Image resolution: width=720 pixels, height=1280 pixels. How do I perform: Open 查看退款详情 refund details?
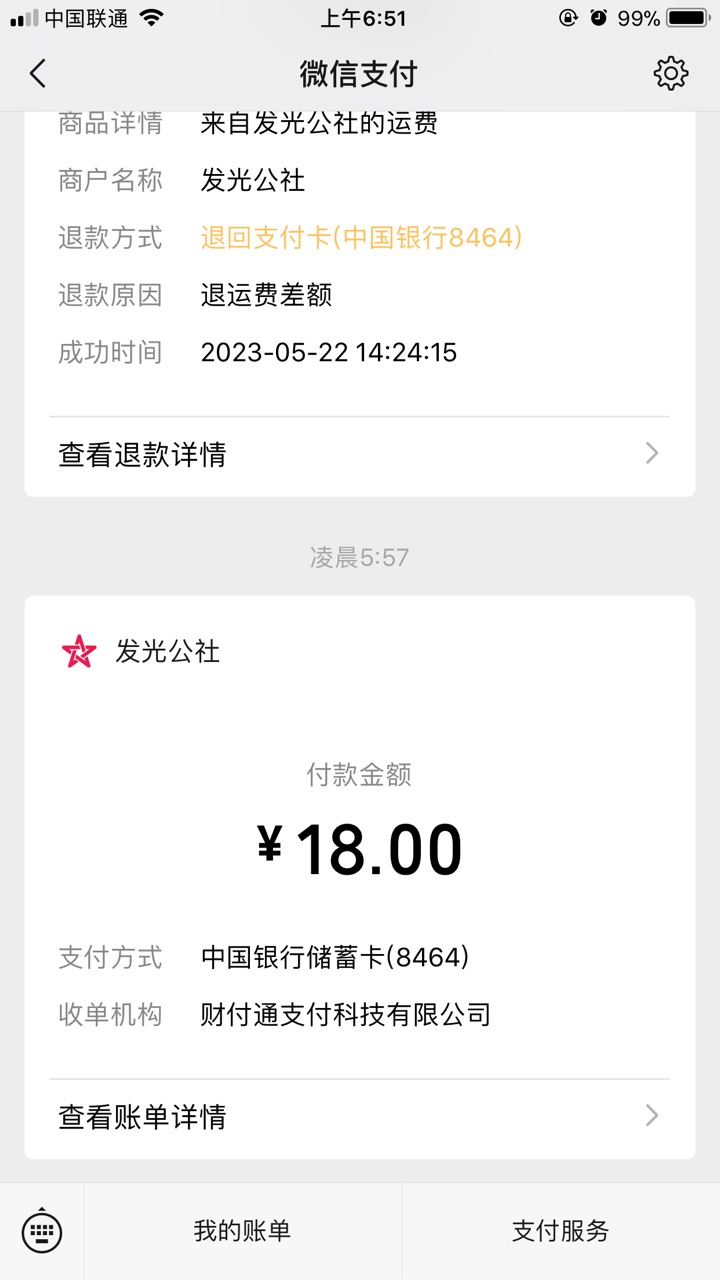[x=359, y=455]
